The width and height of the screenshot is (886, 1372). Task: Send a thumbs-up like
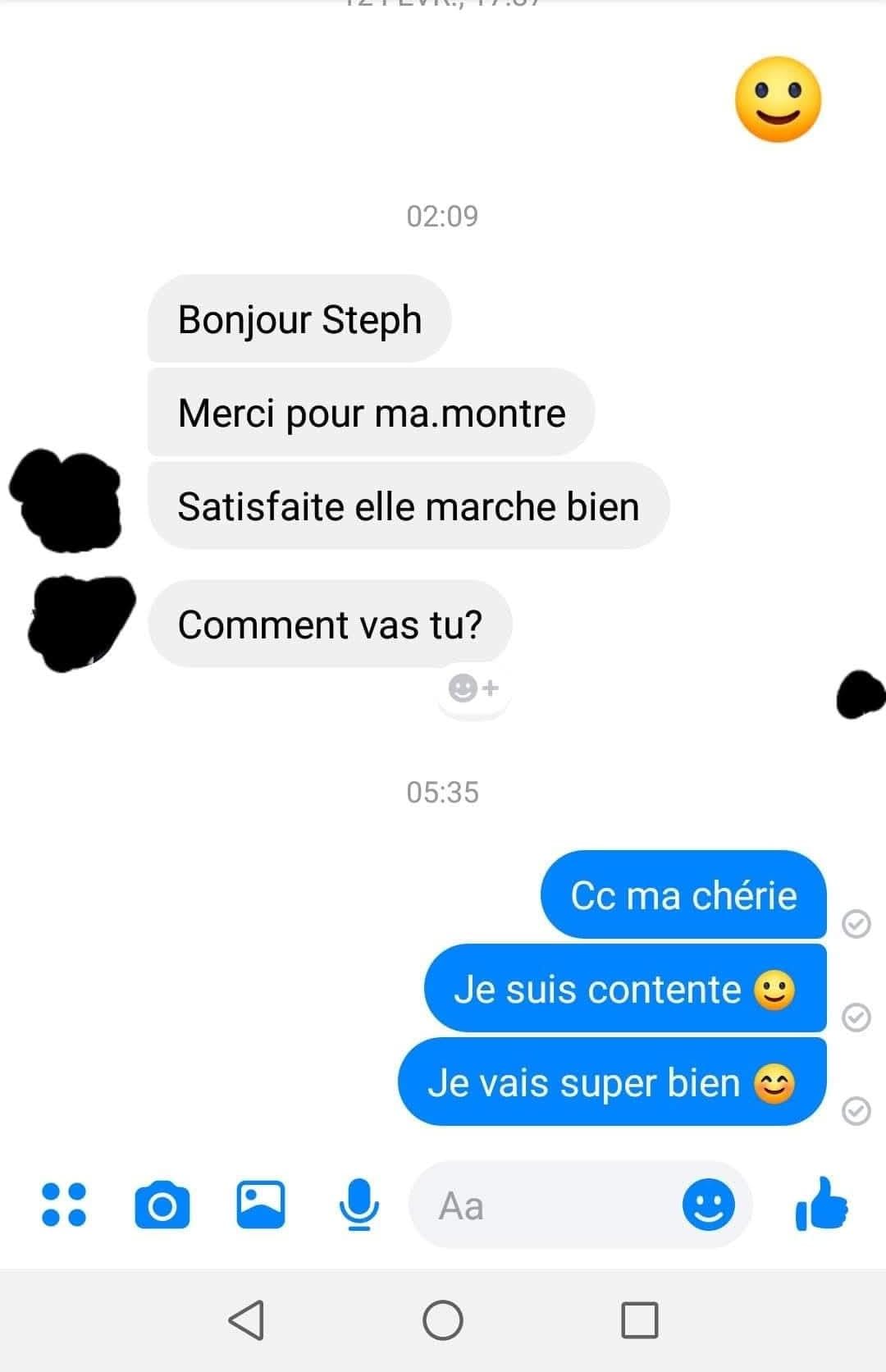coord(821,1205)
